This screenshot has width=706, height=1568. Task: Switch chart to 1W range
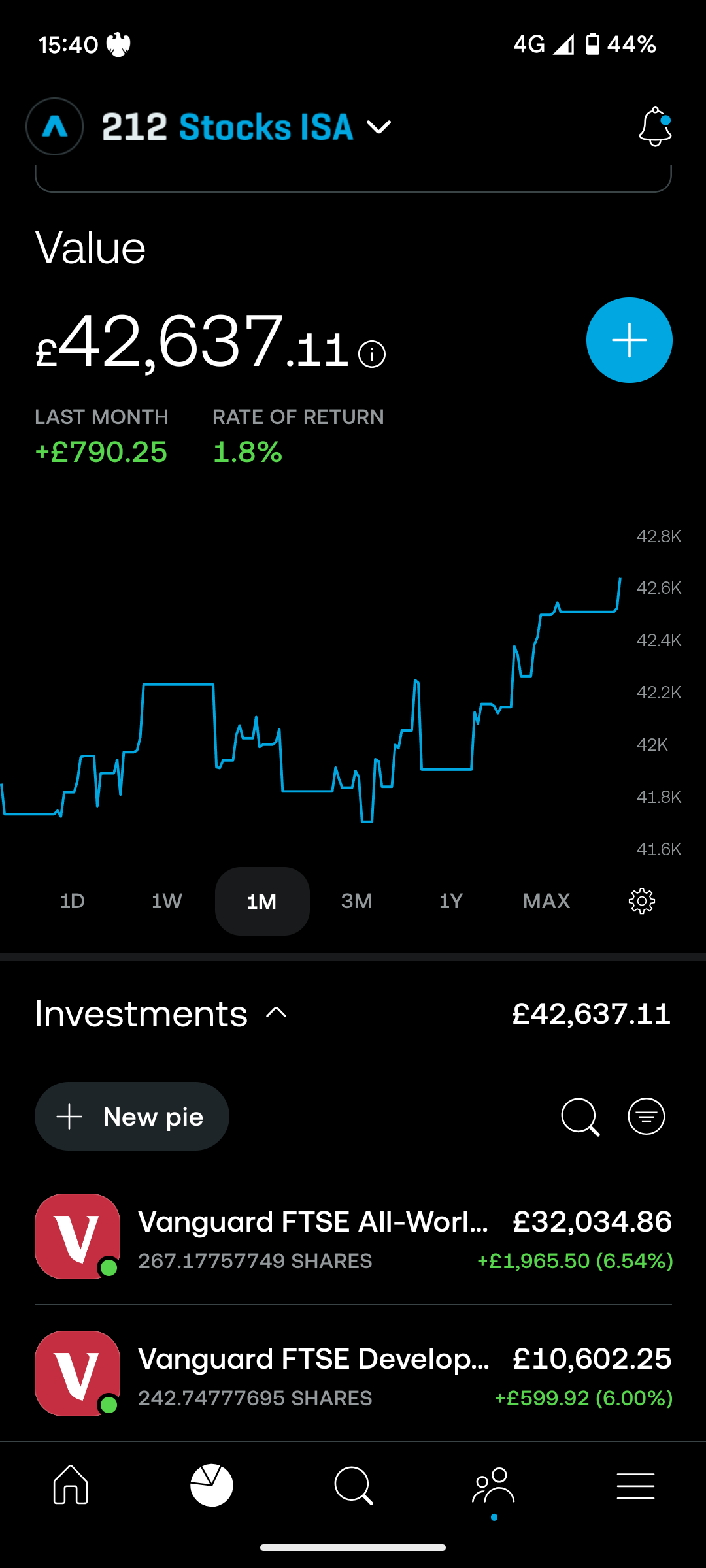[167, 902]
